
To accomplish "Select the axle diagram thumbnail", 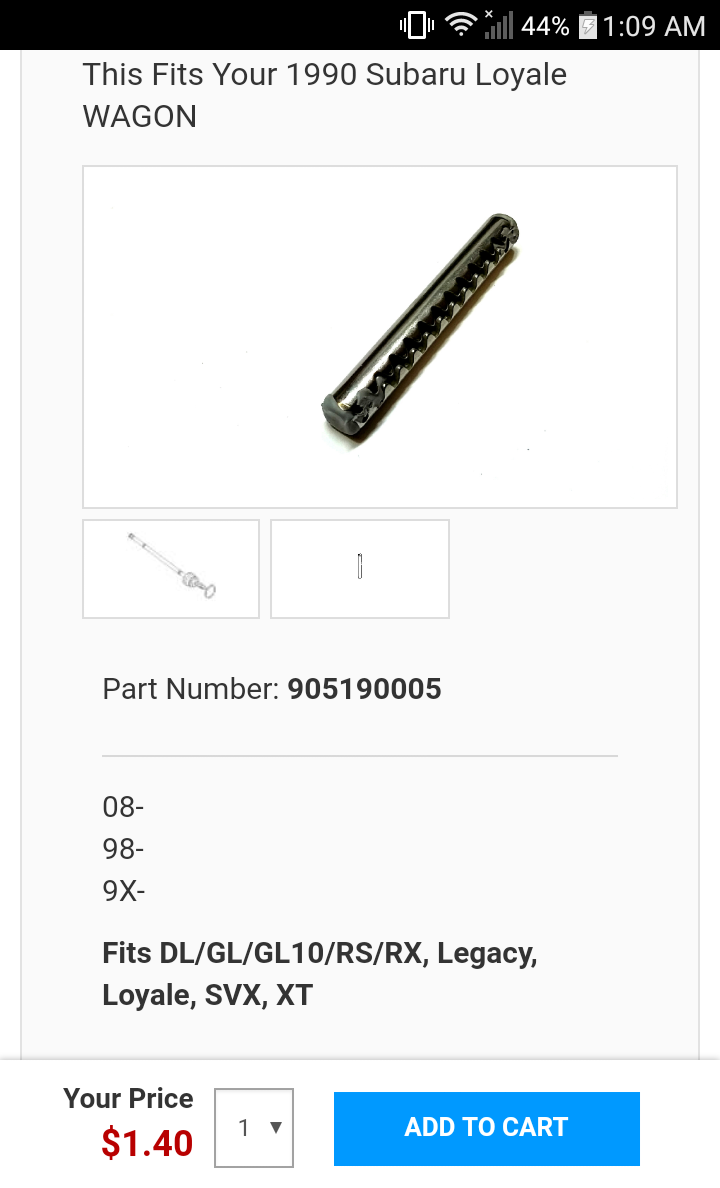I will pos(171,568).
